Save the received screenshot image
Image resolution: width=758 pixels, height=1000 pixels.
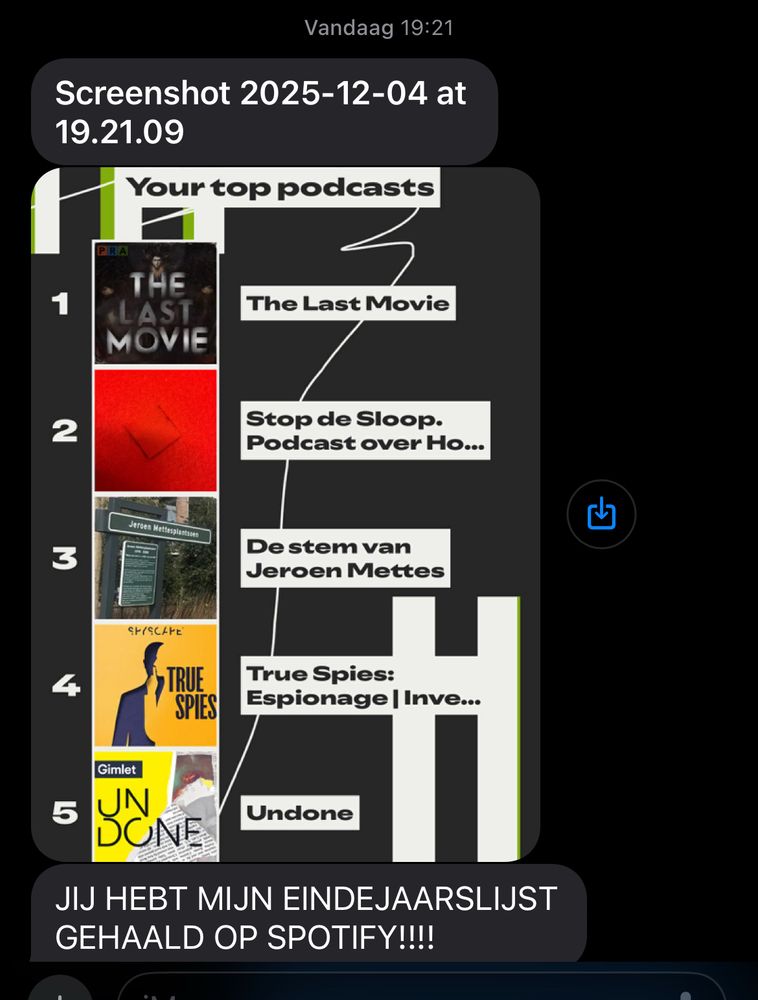(600, 514)
